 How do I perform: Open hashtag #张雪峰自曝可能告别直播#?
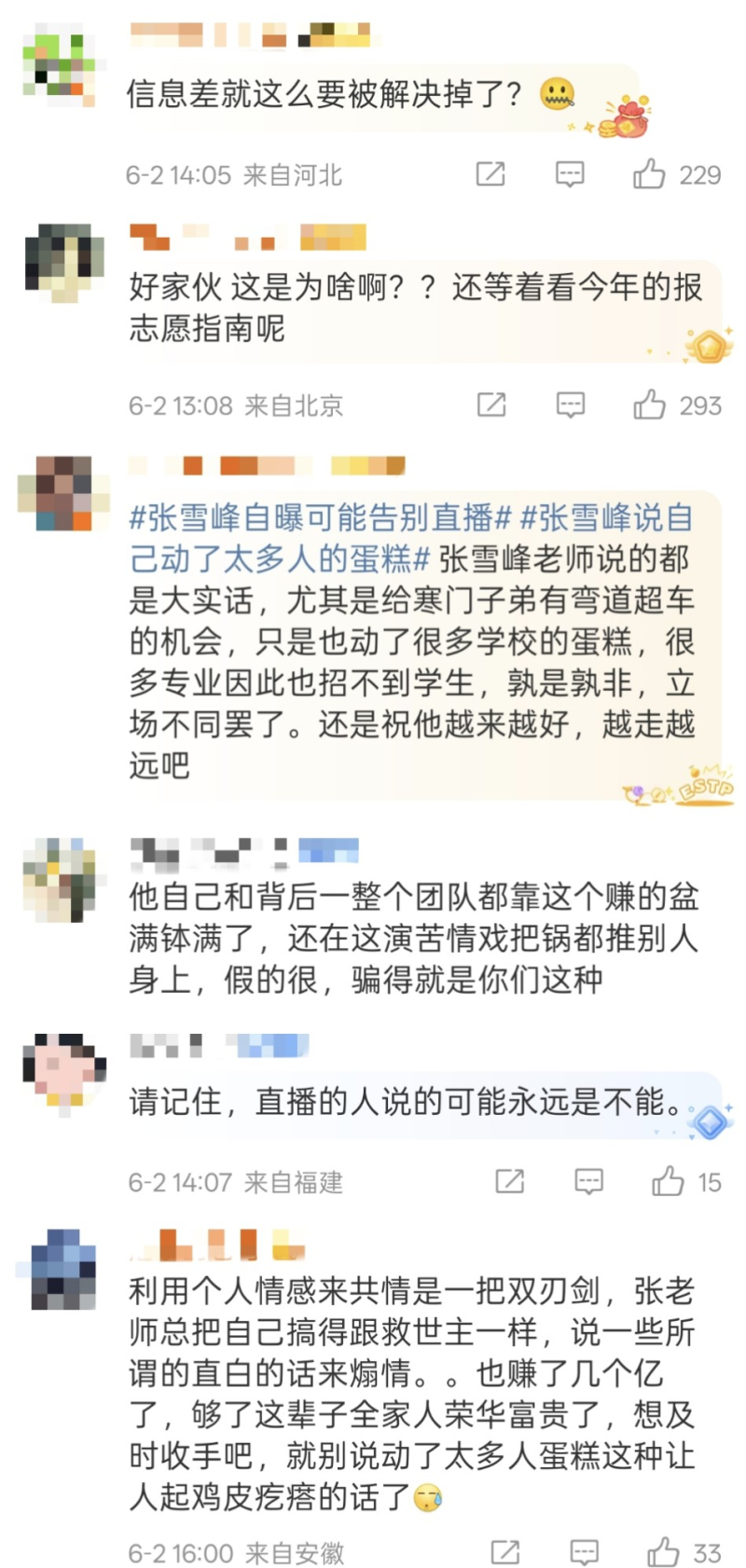tap(321, 517)
